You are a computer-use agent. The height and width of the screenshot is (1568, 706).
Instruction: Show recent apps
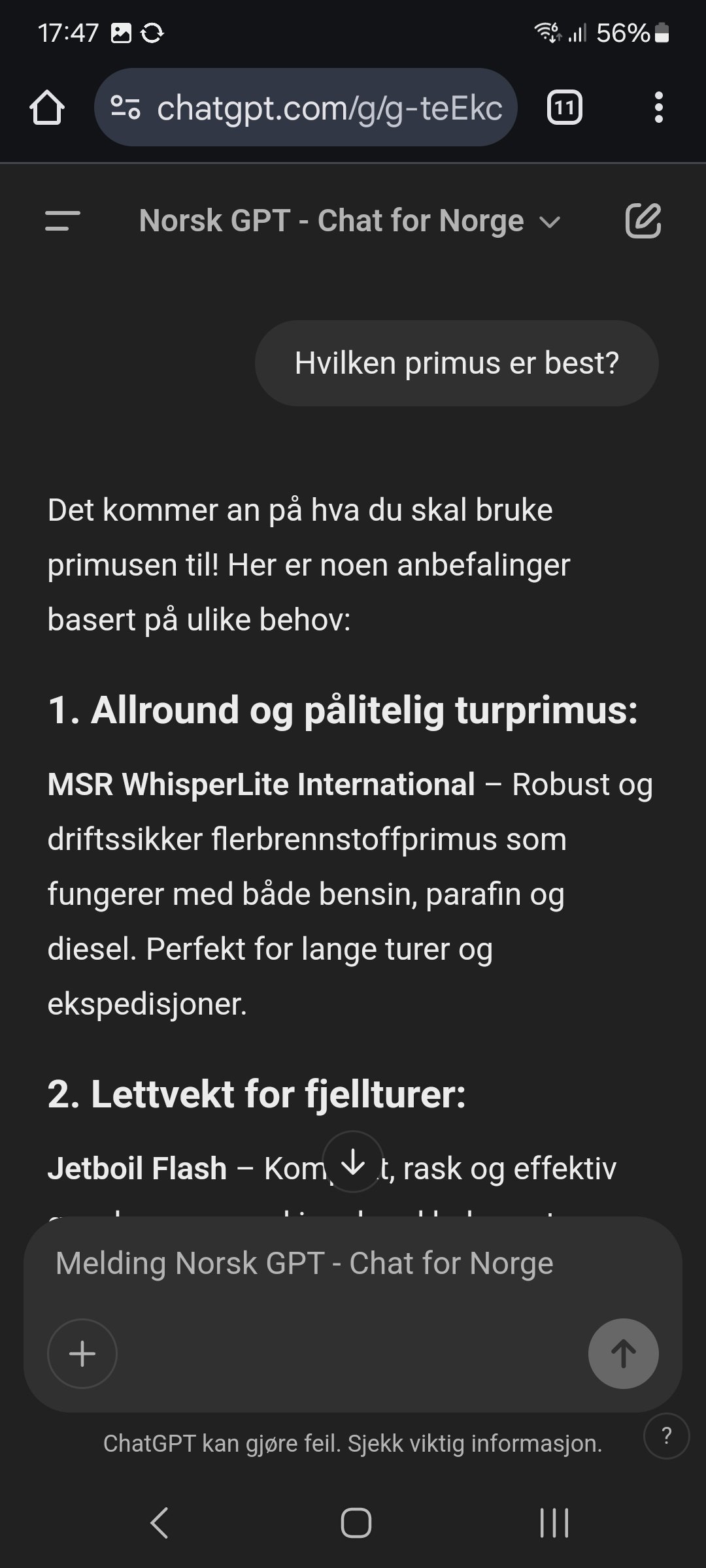point(554,1523)
